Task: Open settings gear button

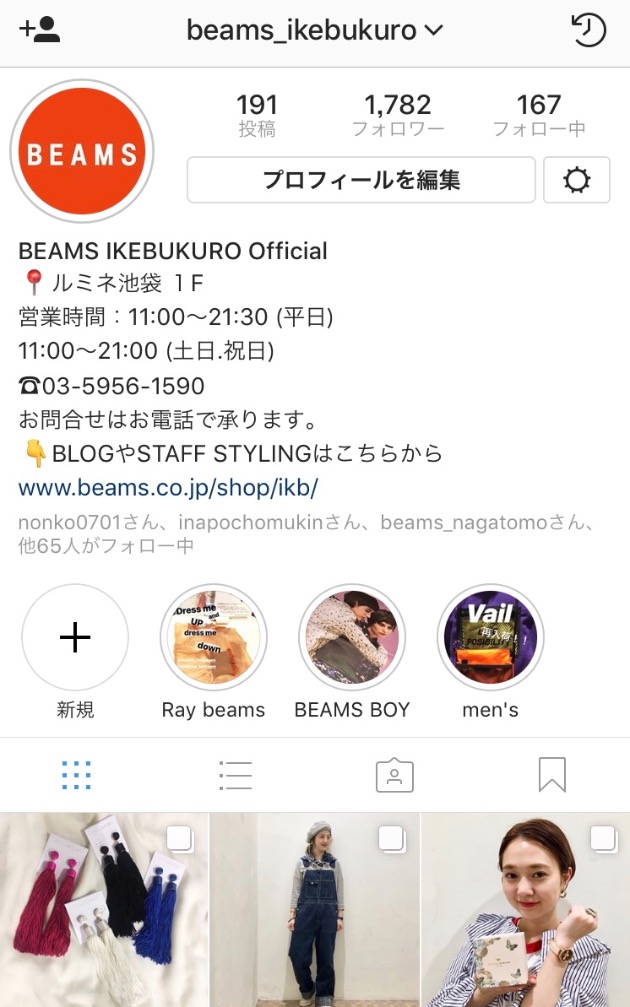Action: [576, 180]
